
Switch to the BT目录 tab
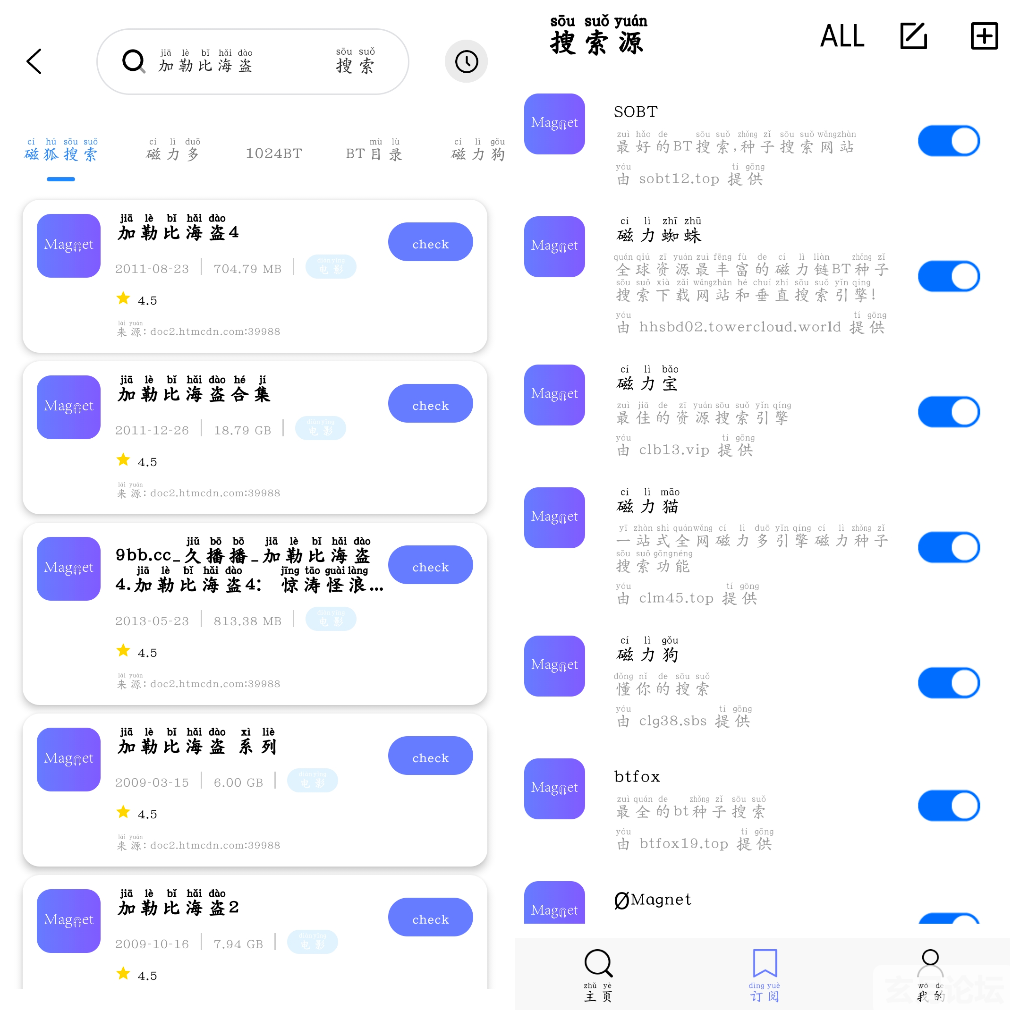tap(374, 153)
